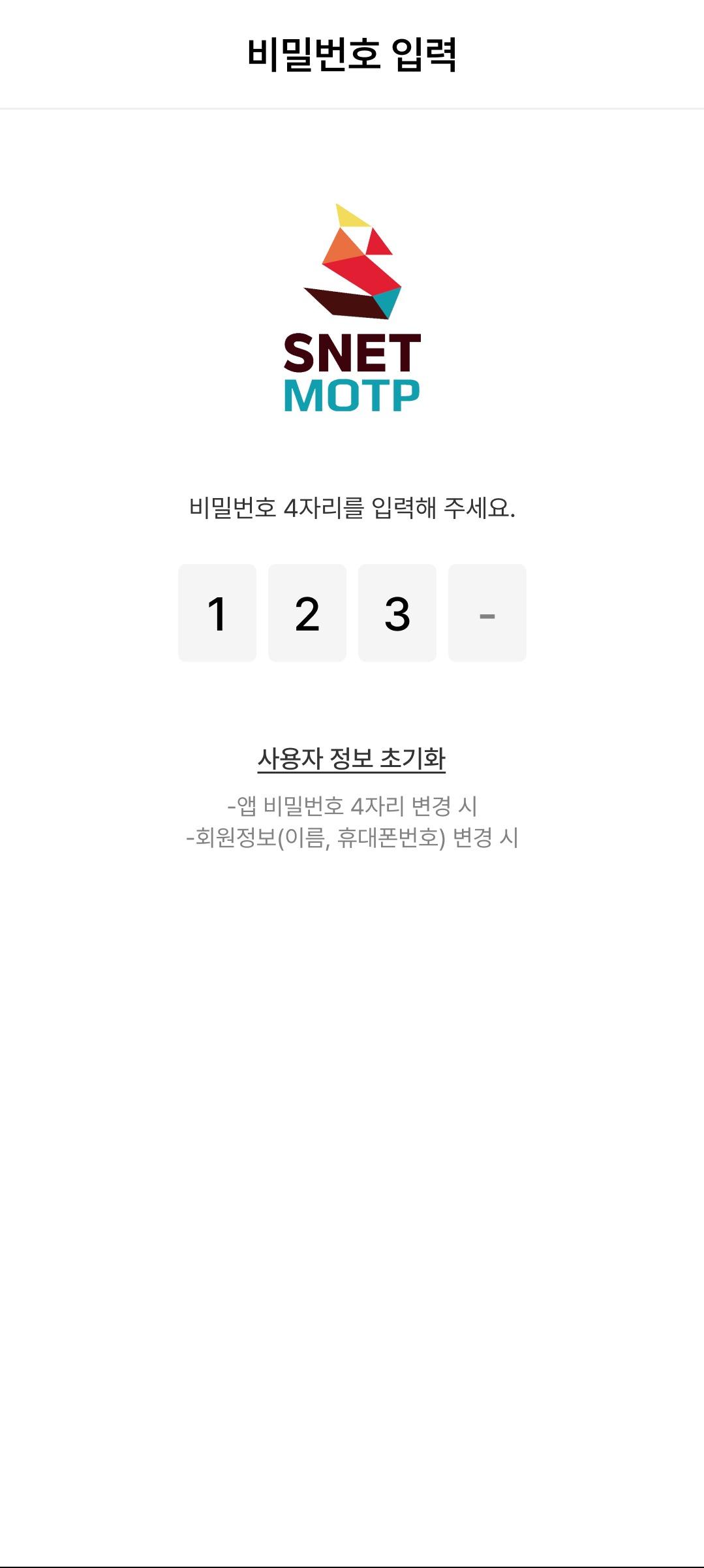Focus the third password box showing 3
The height and width of the screenshot is (1568, 704).
(397, 613)
